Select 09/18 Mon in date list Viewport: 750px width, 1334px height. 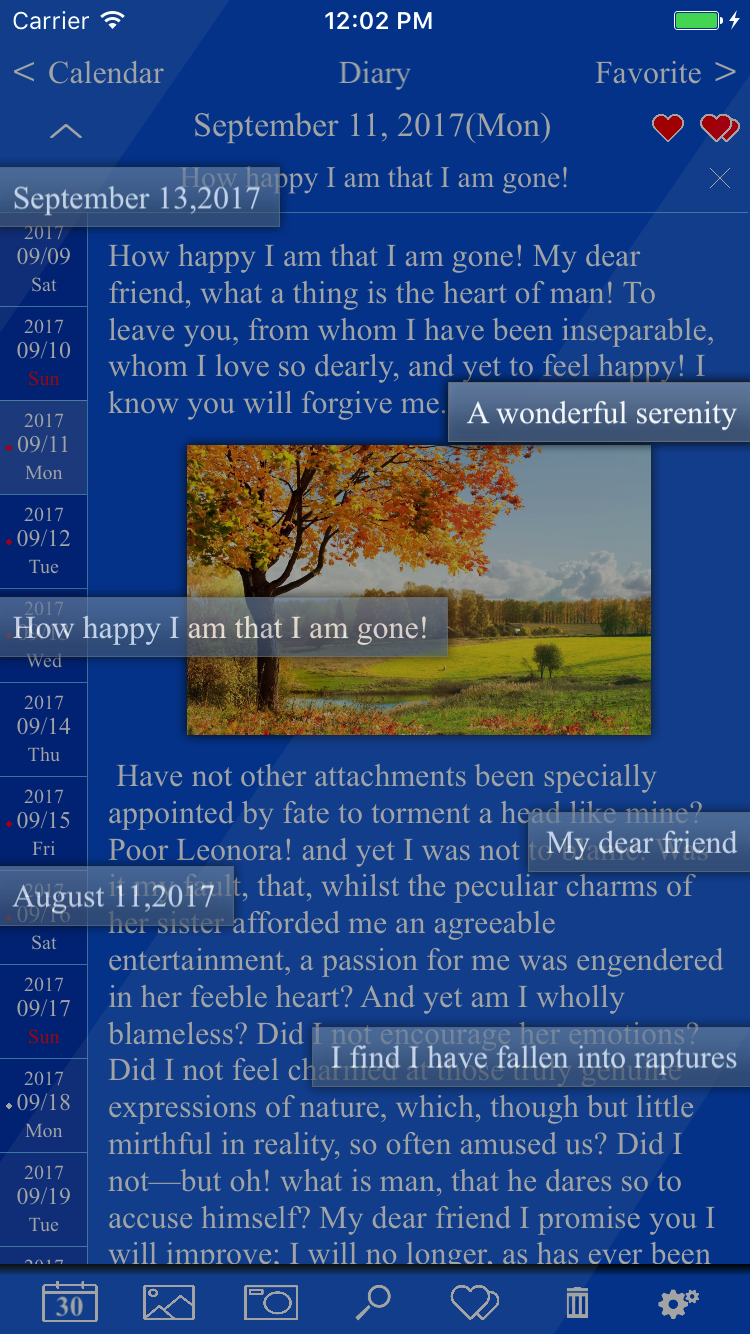44,1105
